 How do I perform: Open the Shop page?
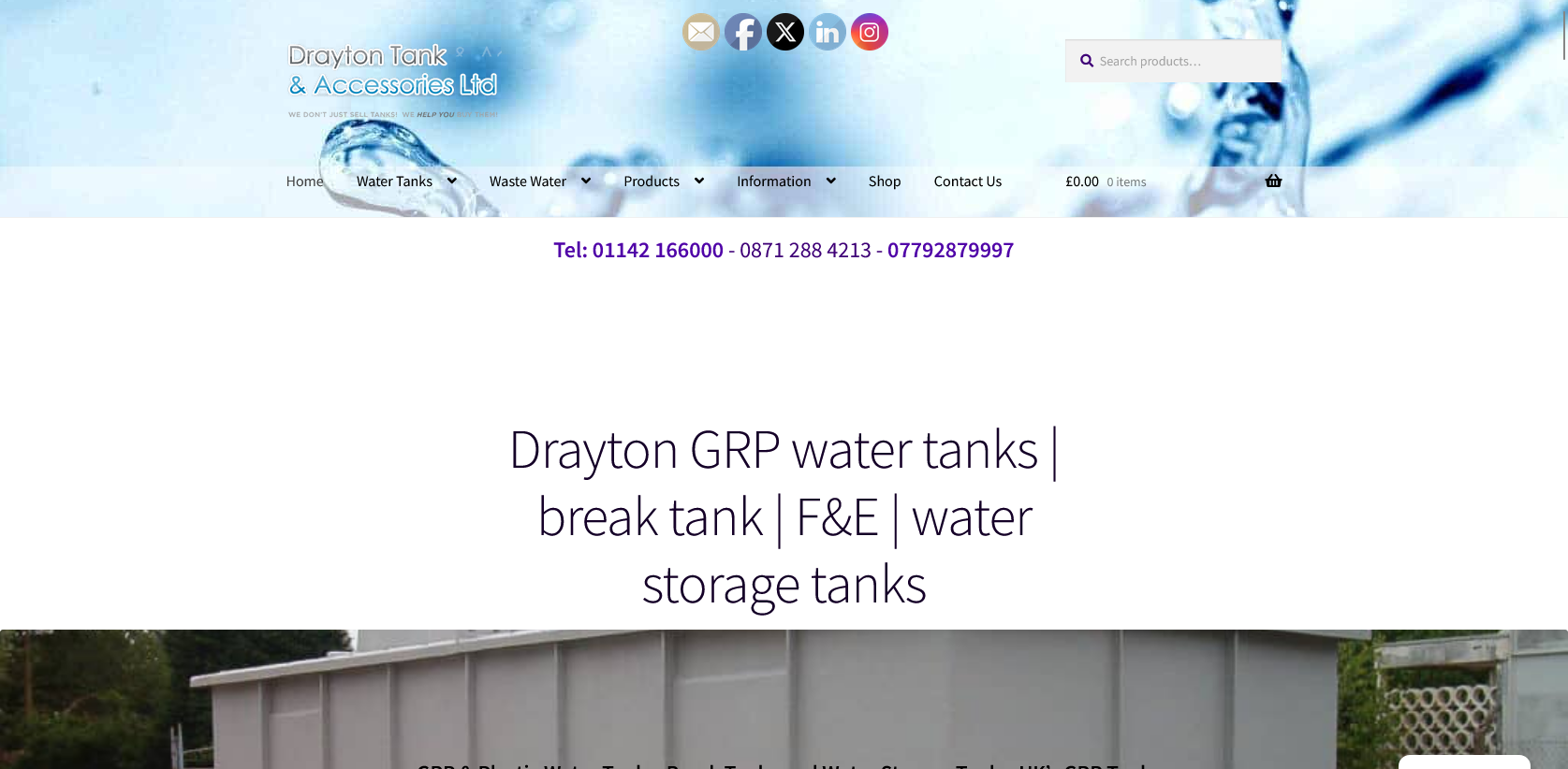click(884, 181)
